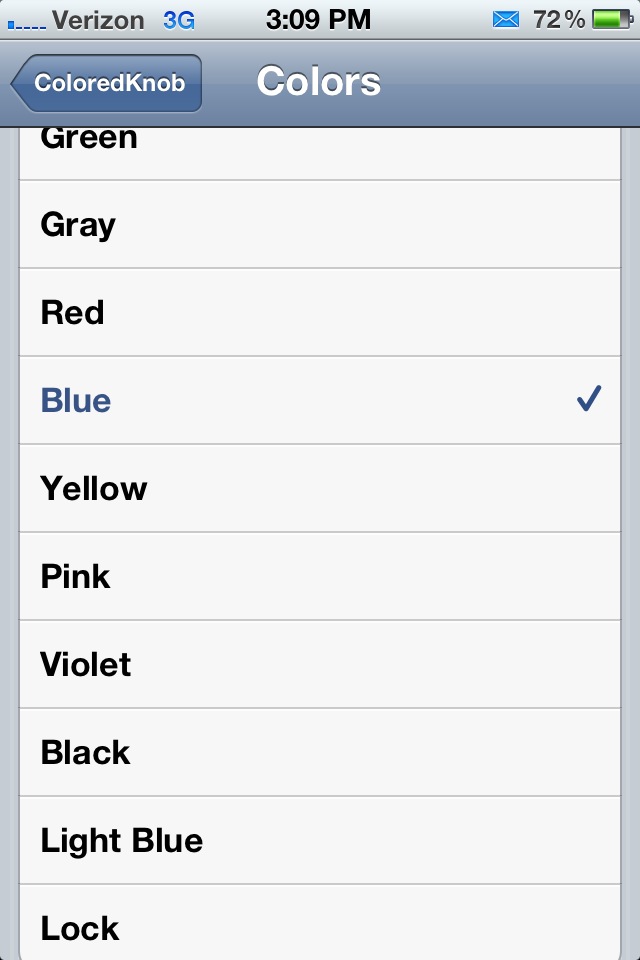Go back to ColoredKnob settings
640x960 pixels.
click(108, 83)
